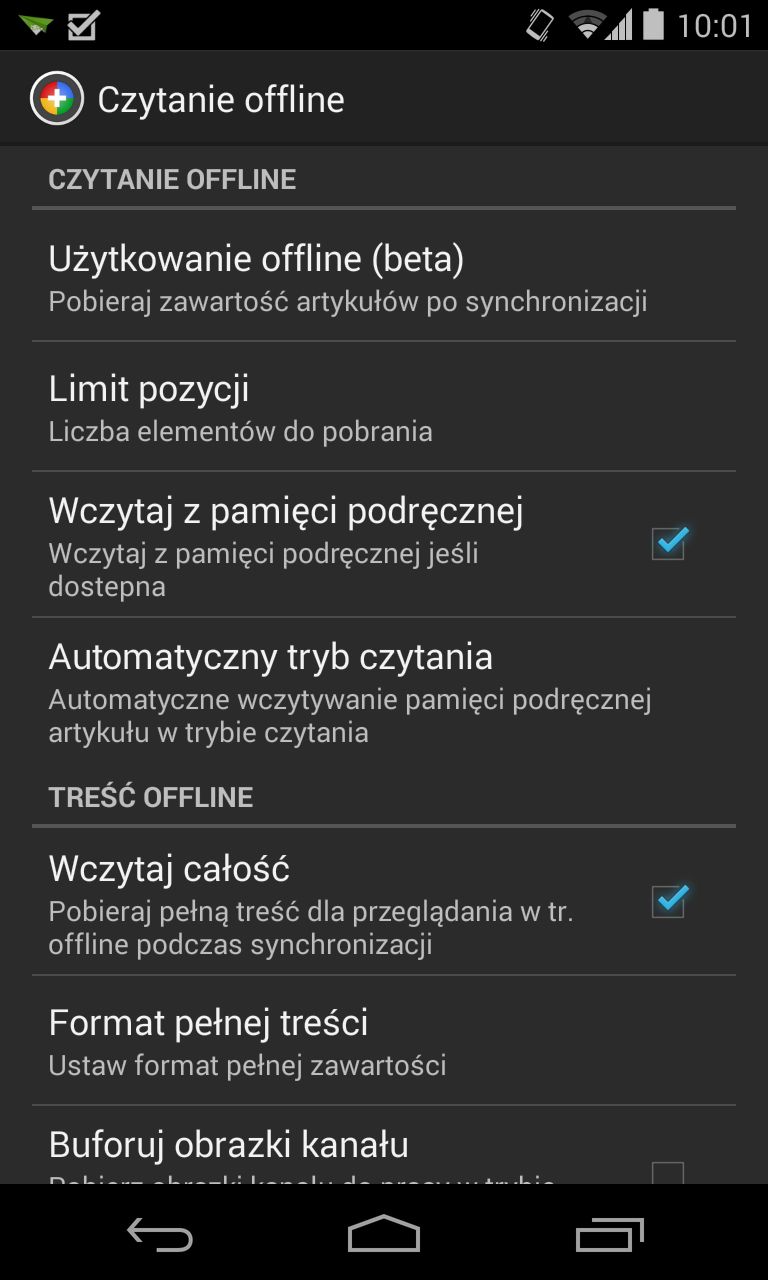The image size is (768, 1280).
Task: Open Format pełnej treści setting
Action: pyautogui.click(x=384, y=1041)
